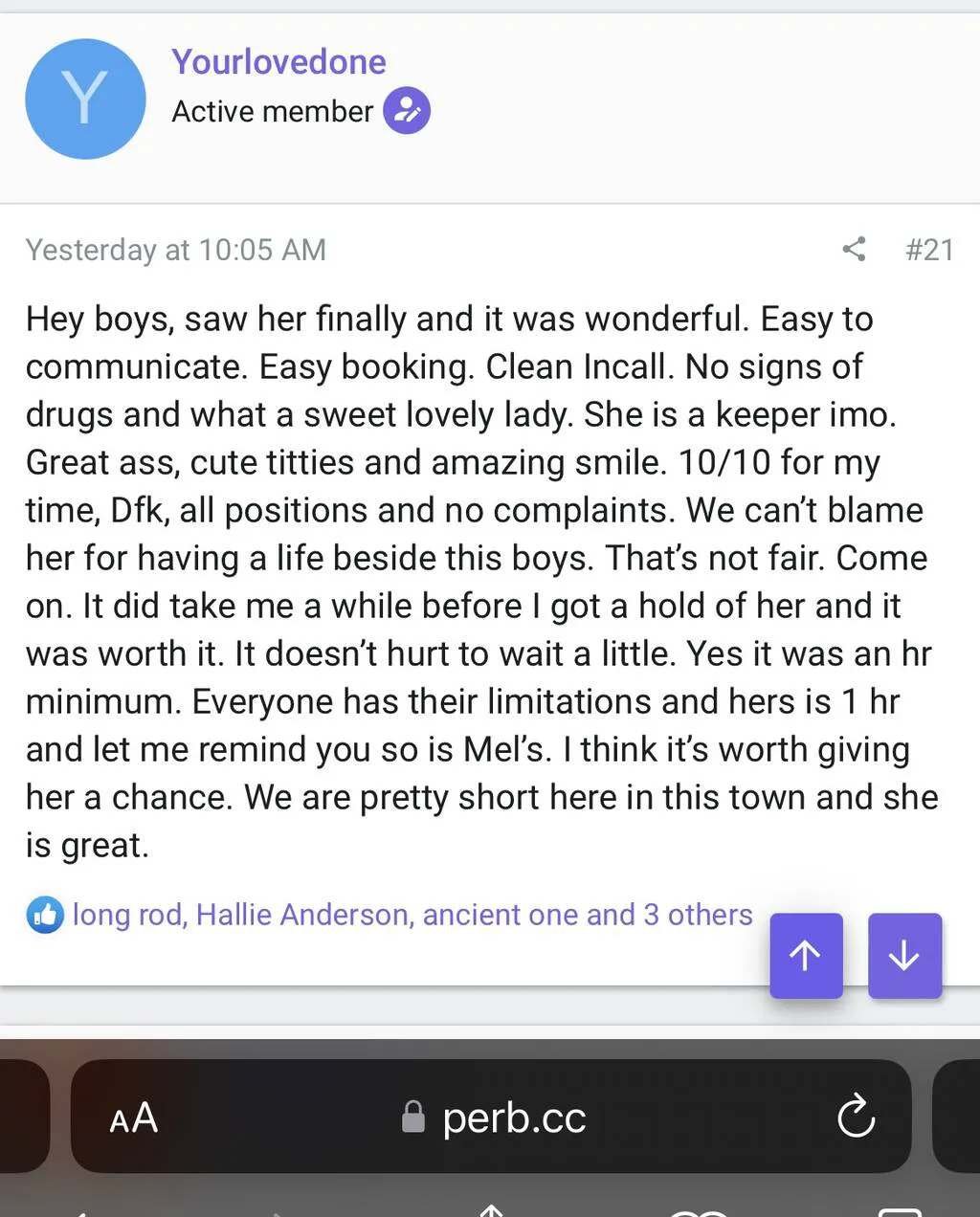Jump to top with the up arrow

coord(806,955)
